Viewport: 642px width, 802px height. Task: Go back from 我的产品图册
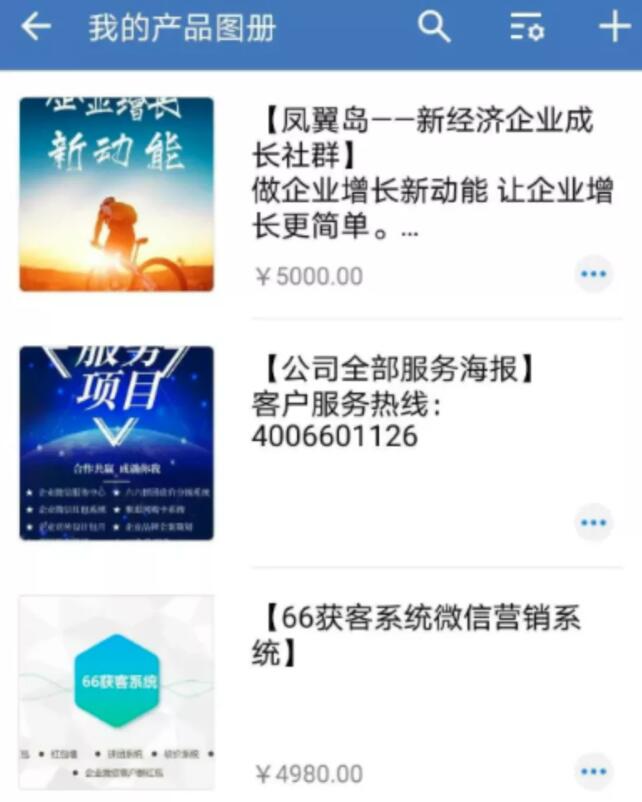tap(35, 28)
